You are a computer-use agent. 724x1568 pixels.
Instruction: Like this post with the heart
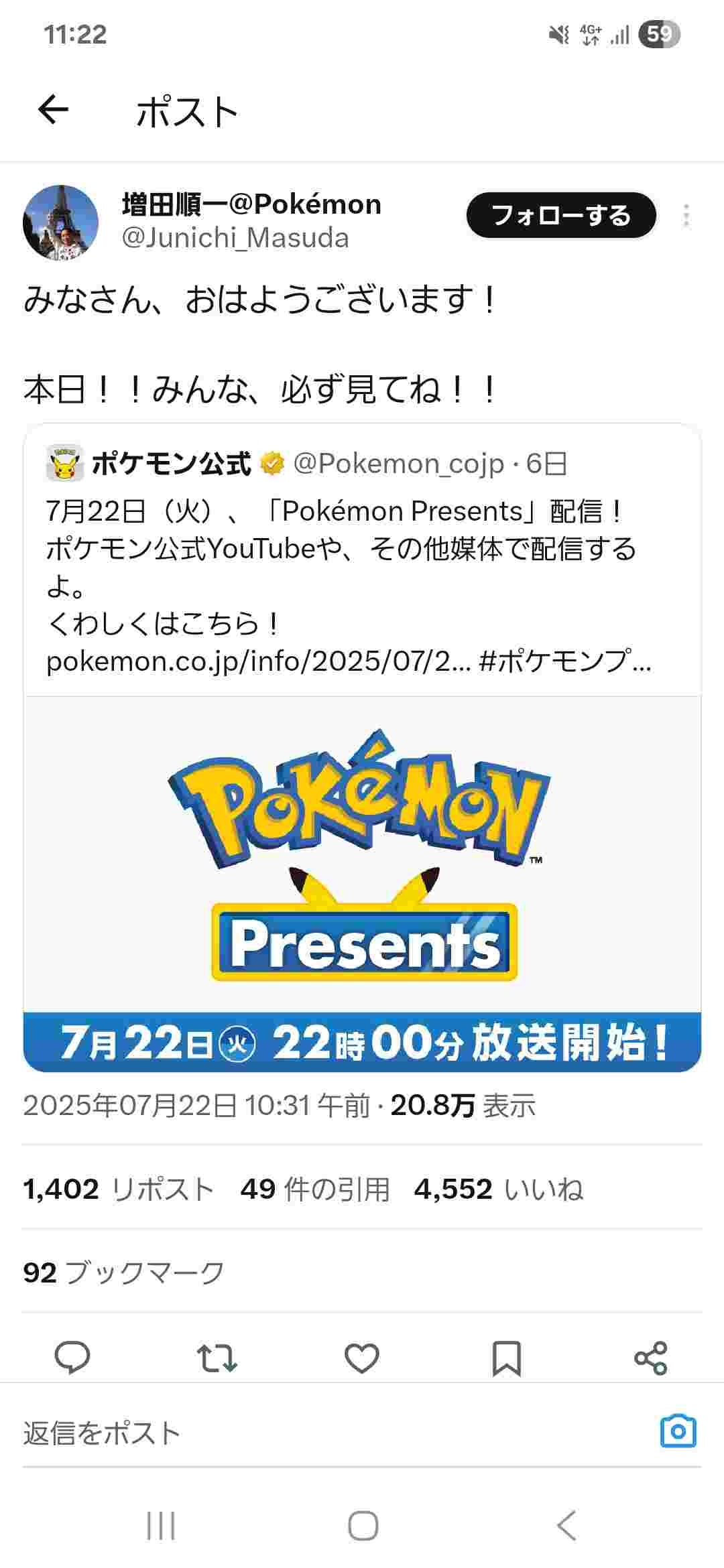coord(362,1358)
